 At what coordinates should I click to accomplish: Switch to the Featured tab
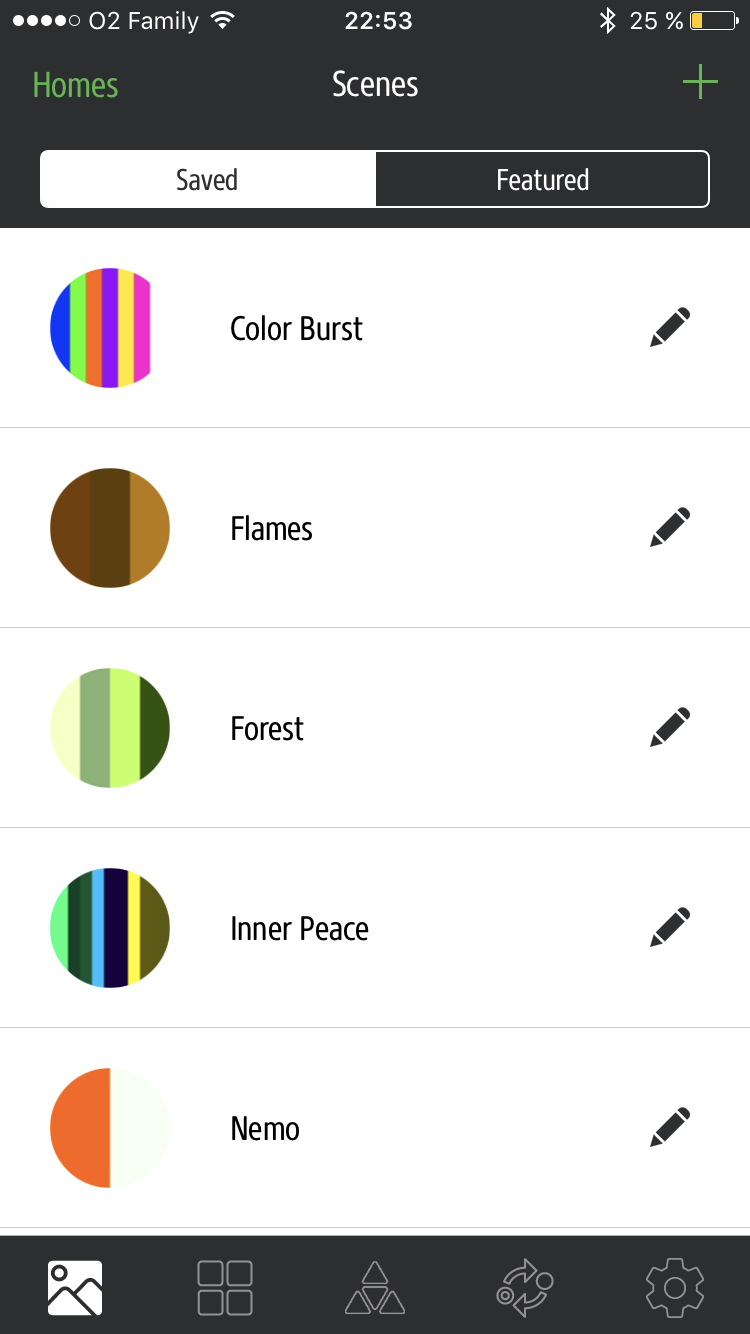[x=542, y=180]
